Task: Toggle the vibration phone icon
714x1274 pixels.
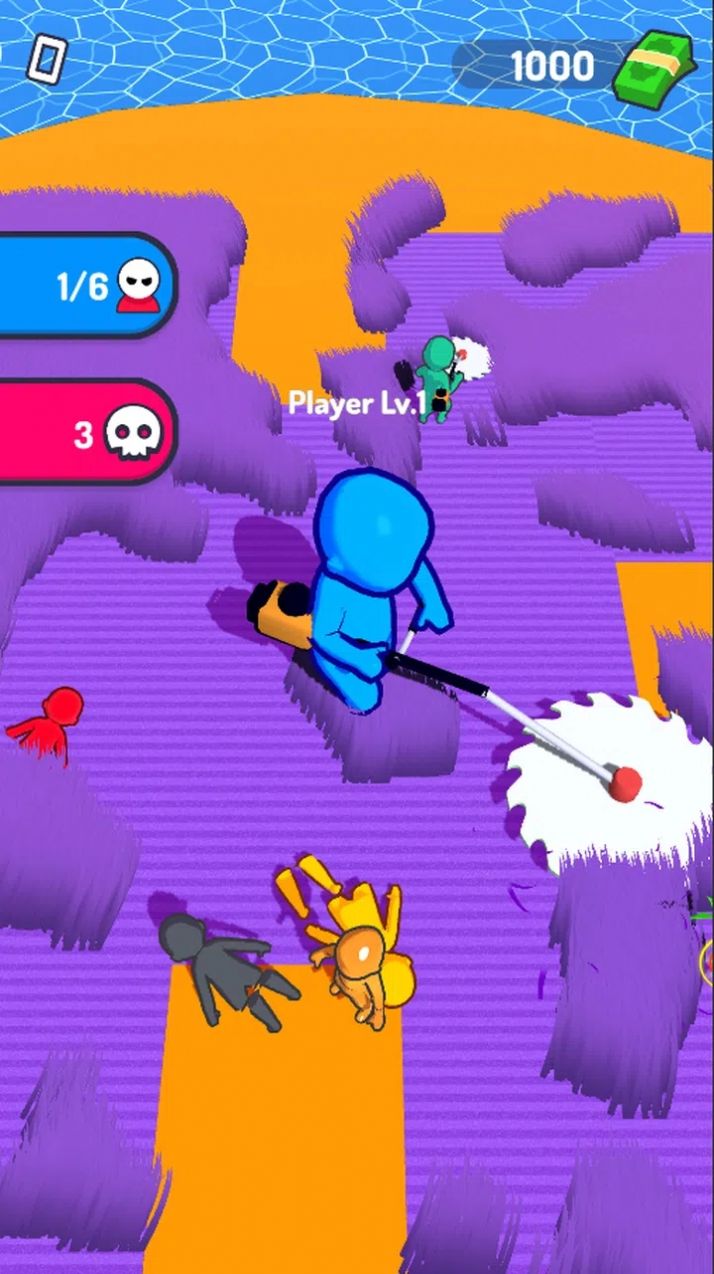Action: point(45,60)
